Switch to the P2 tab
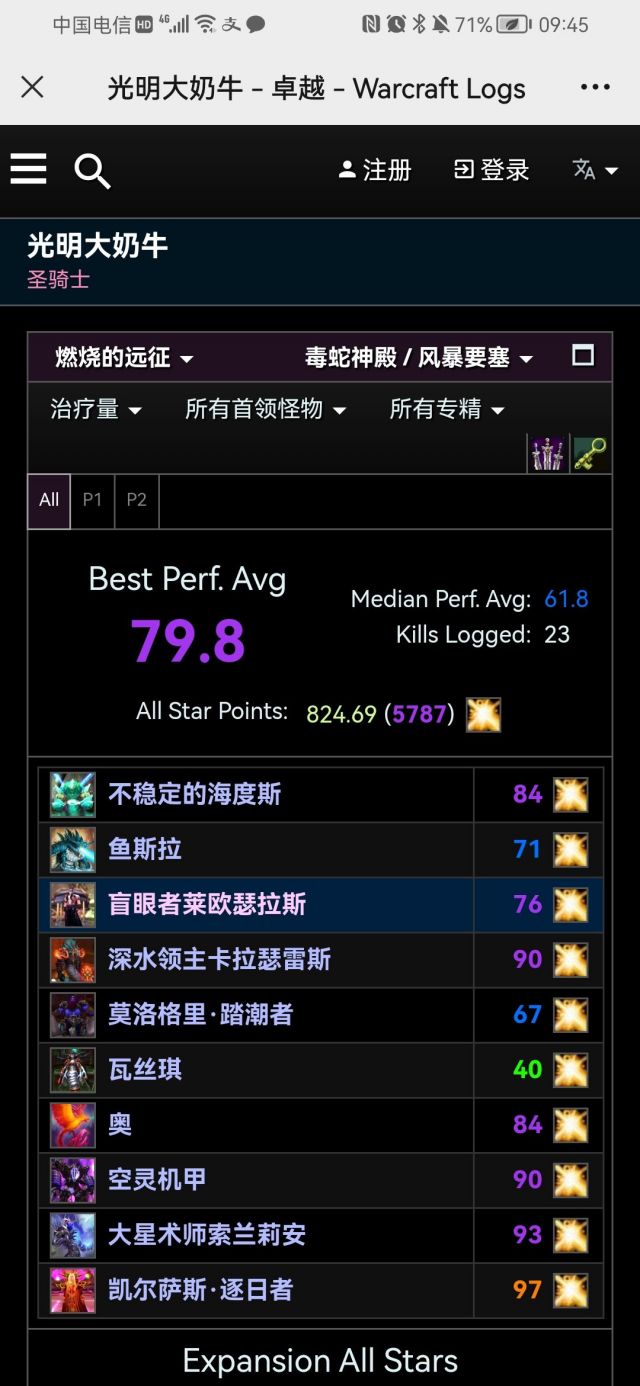 (137, 500)
